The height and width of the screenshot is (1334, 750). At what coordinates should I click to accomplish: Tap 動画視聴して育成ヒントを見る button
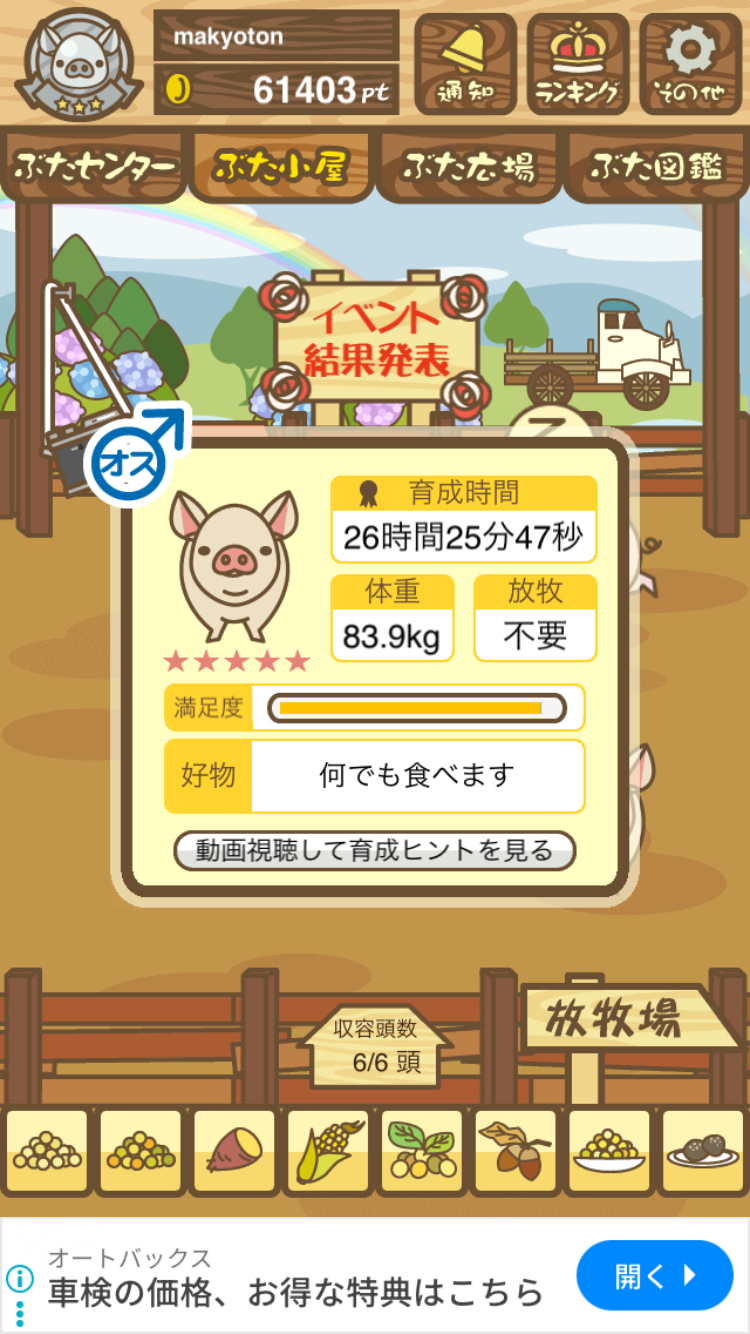point(374,851)
